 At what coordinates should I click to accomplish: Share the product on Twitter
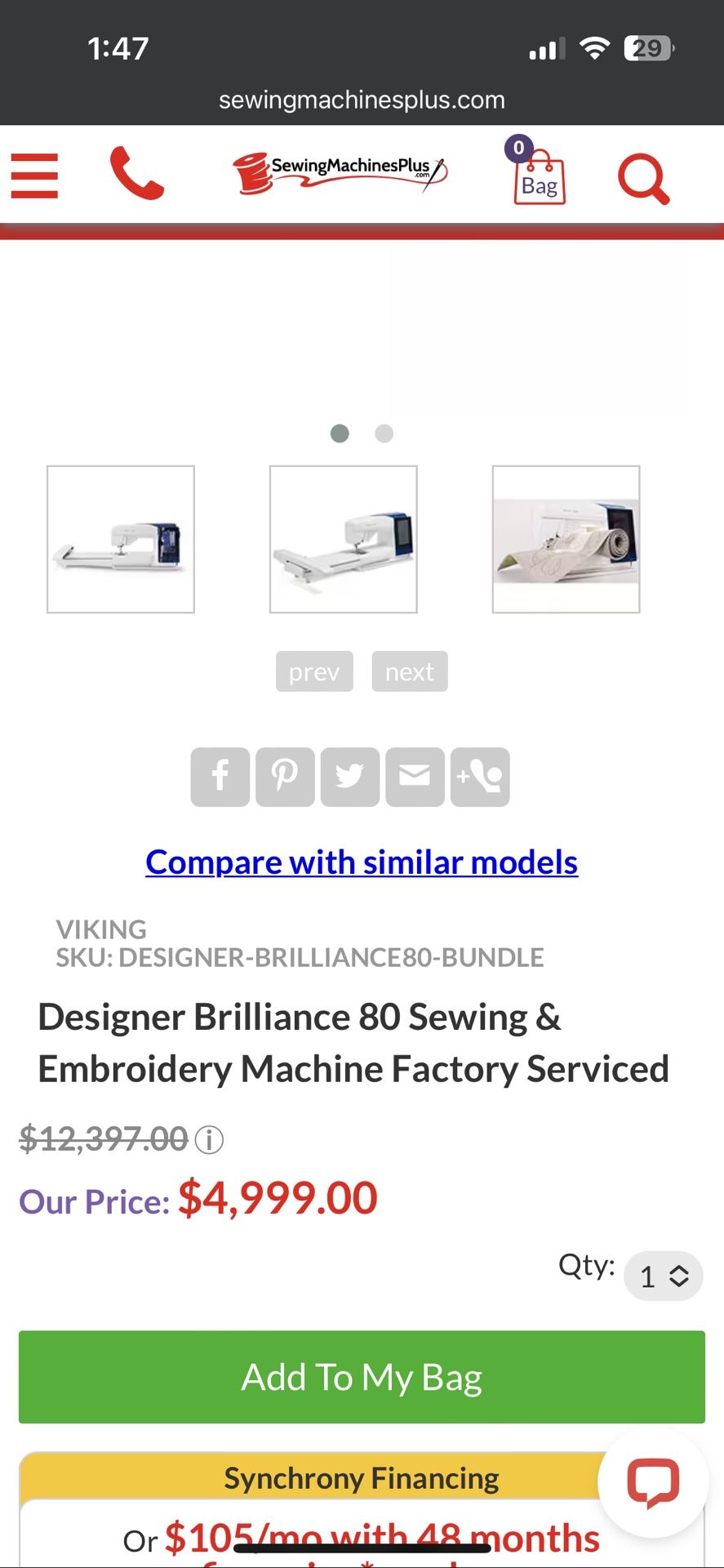click(349, 776)
